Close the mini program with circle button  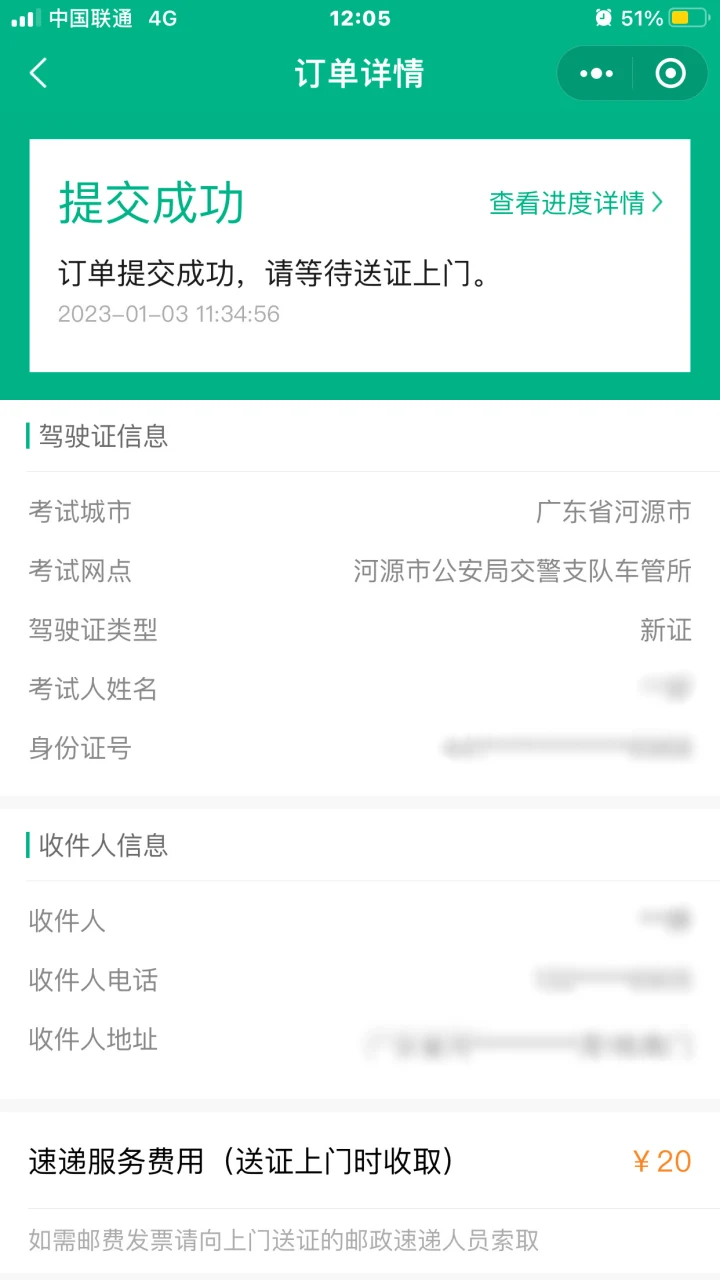tap(670, 73)
